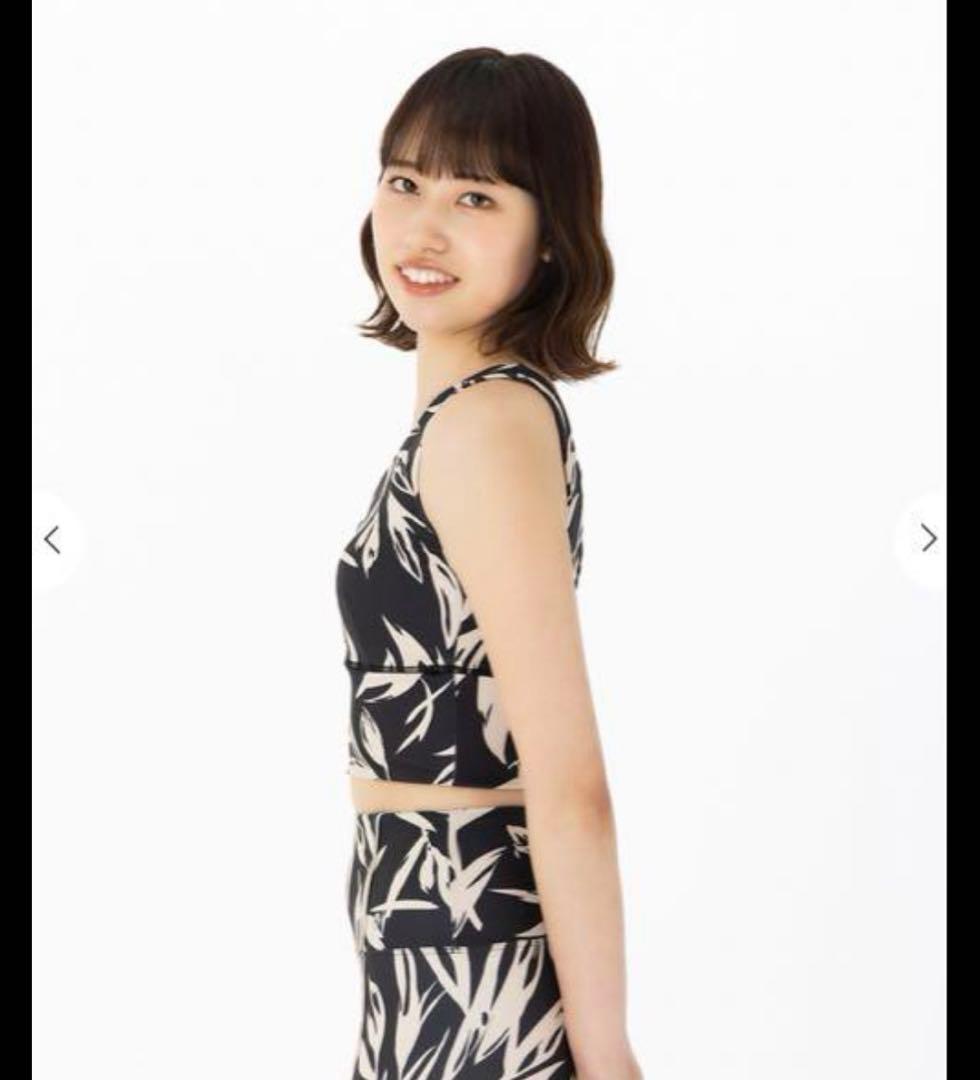Image resolution: width=980 pixels, height=1080 pixels.
Task: Go to the next product image
Action: point(928,539)
